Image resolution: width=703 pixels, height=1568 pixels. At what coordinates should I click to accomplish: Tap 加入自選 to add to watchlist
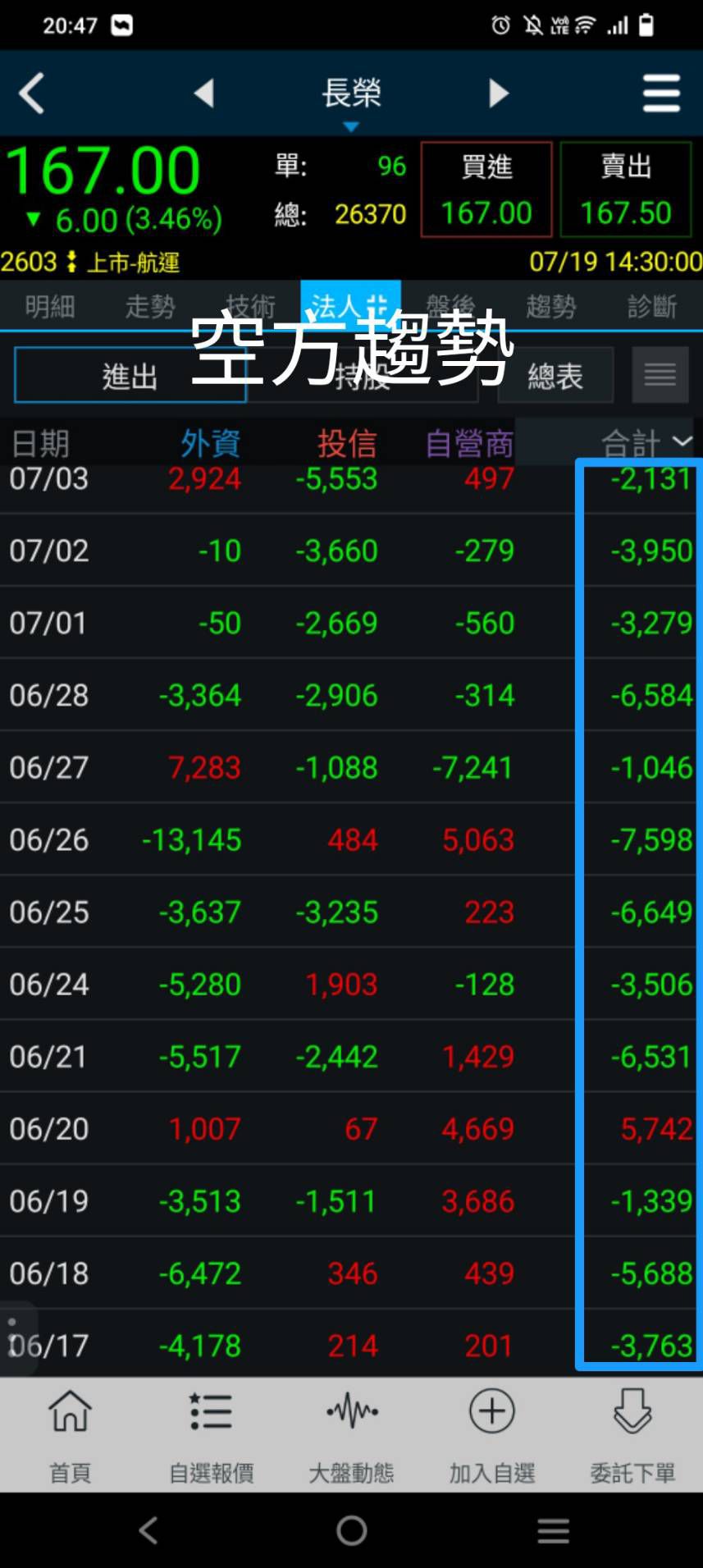[491, 1435]
